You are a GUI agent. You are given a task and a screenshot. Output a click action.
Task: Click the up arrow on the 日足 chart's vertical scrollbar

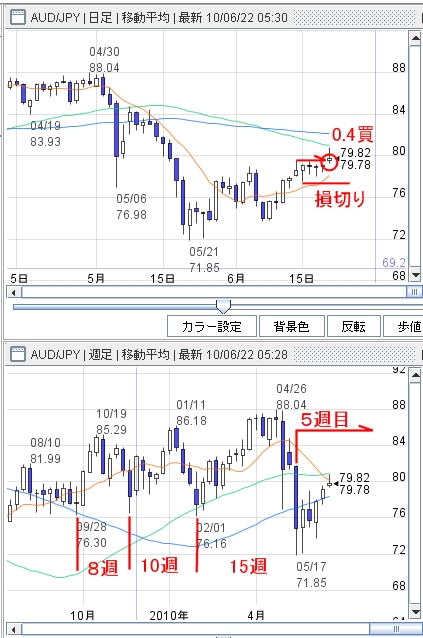(415, 39)
